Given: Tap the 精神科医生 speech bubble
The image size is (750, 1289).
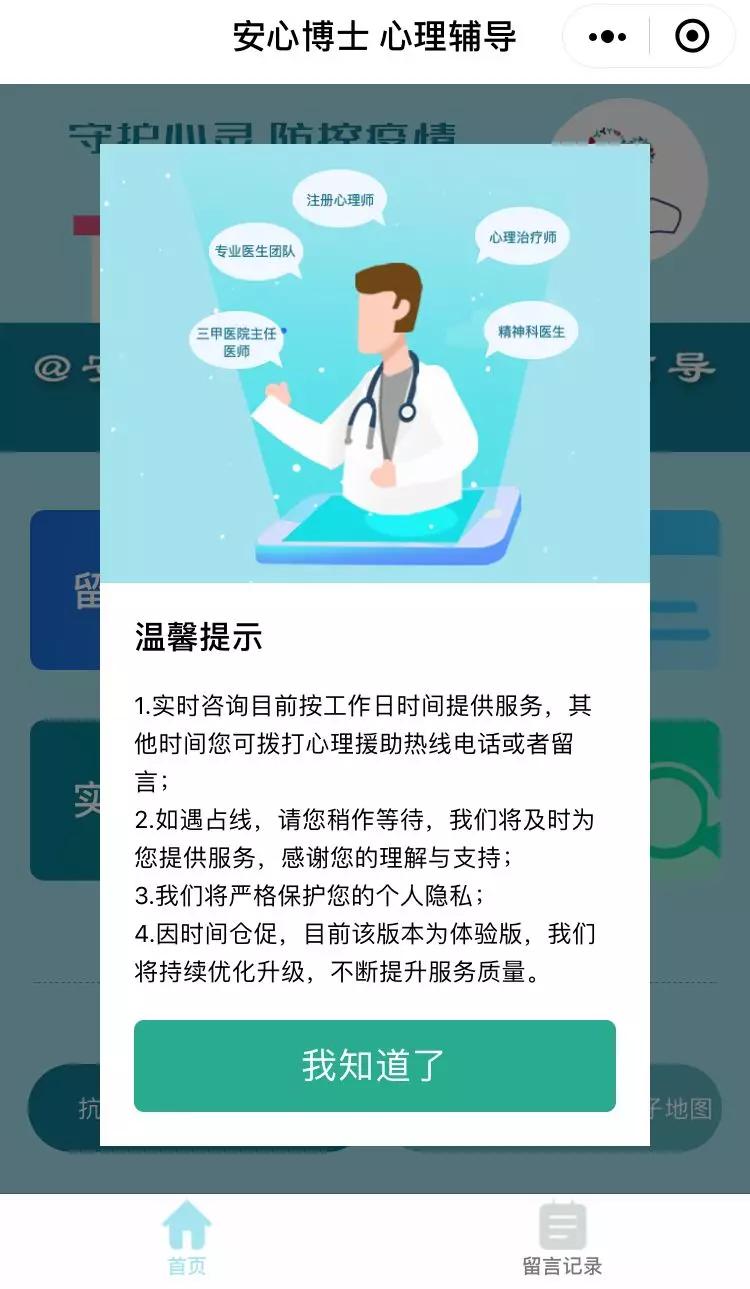Looking at the screenshot, I should pyautogui.click(x=531, y=332).
